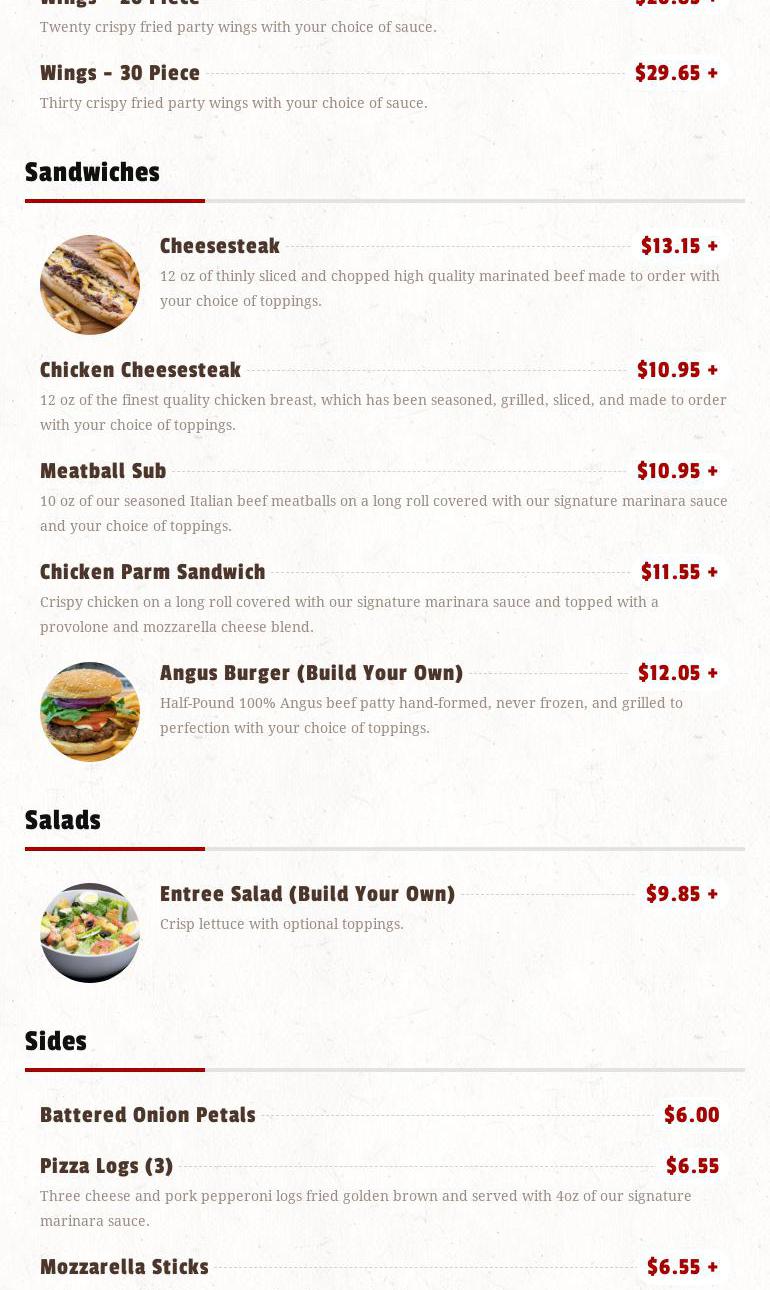
Task: Open the Chicken Cheesesteak item
Action: (140, 370)
